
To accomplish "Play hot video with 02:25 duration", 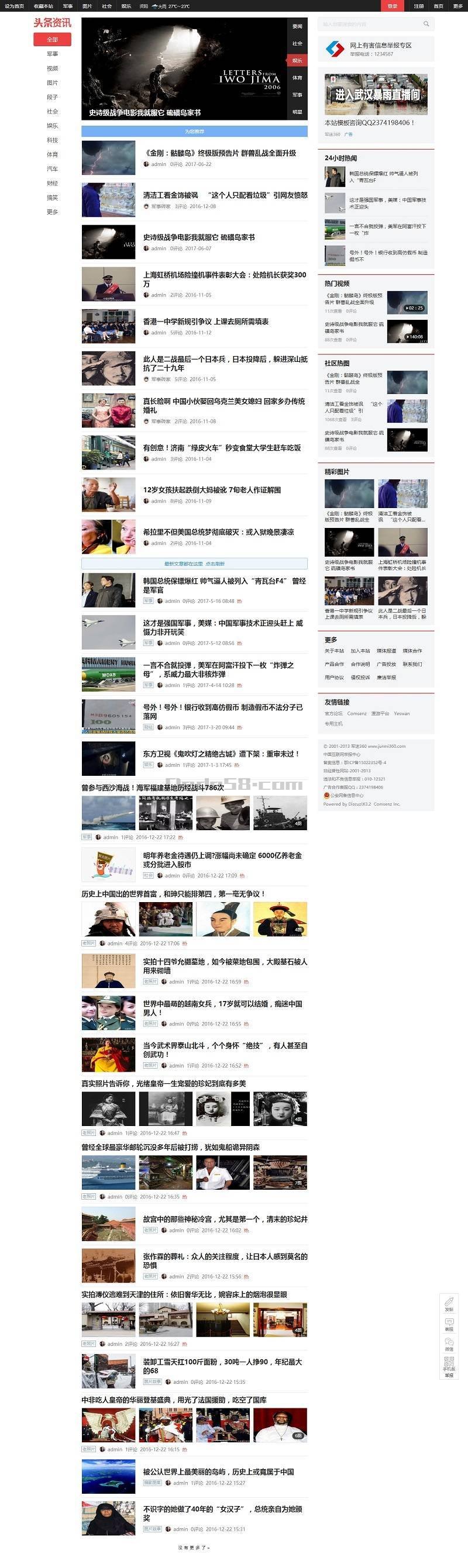I will tap(407, 302).
